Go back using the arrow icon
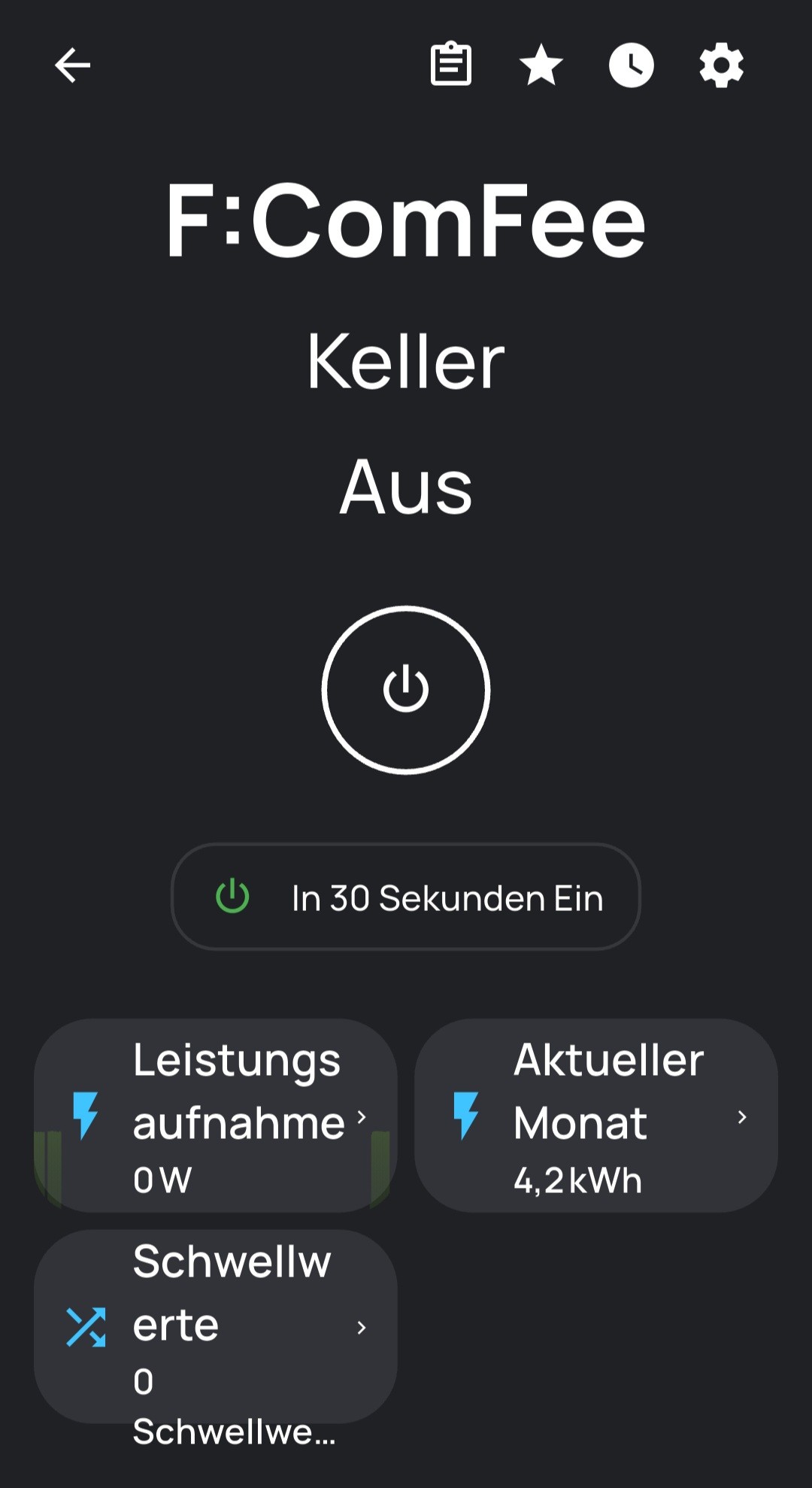 click(72, 65)
